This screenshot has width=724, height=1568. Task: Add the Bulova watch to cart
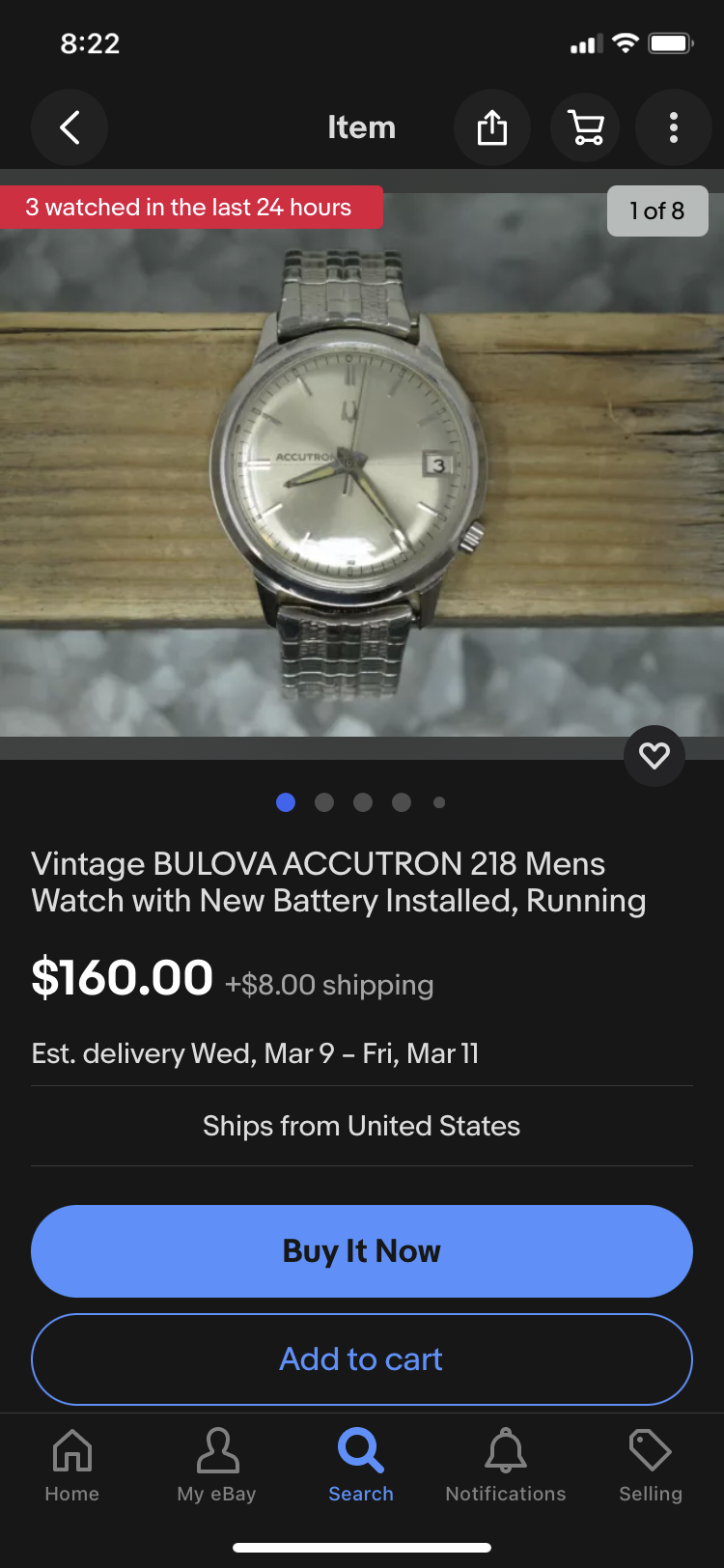[x=362, y=1359]
